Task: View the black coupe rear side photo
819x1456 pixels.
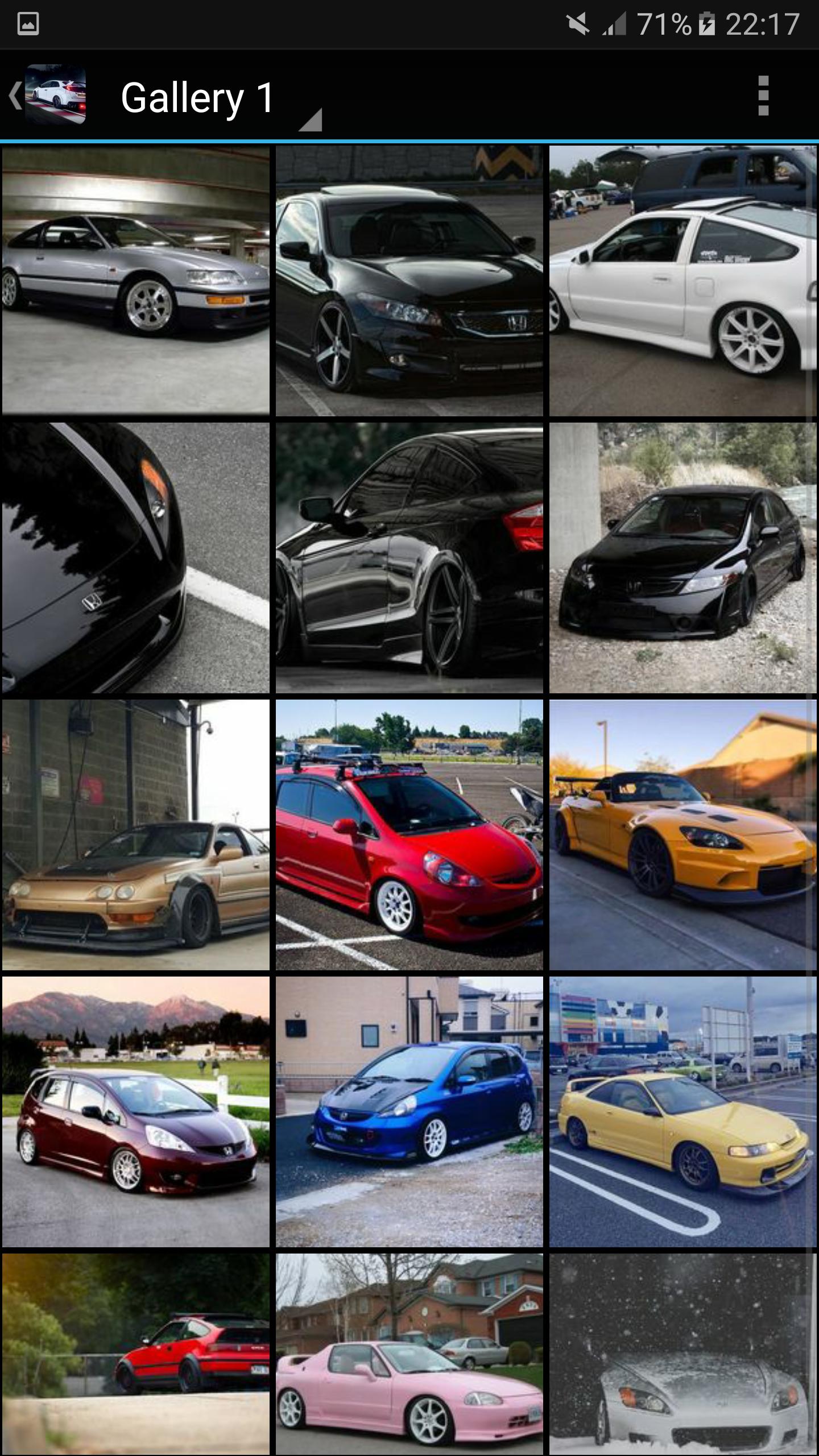Action: click(409, 557)
